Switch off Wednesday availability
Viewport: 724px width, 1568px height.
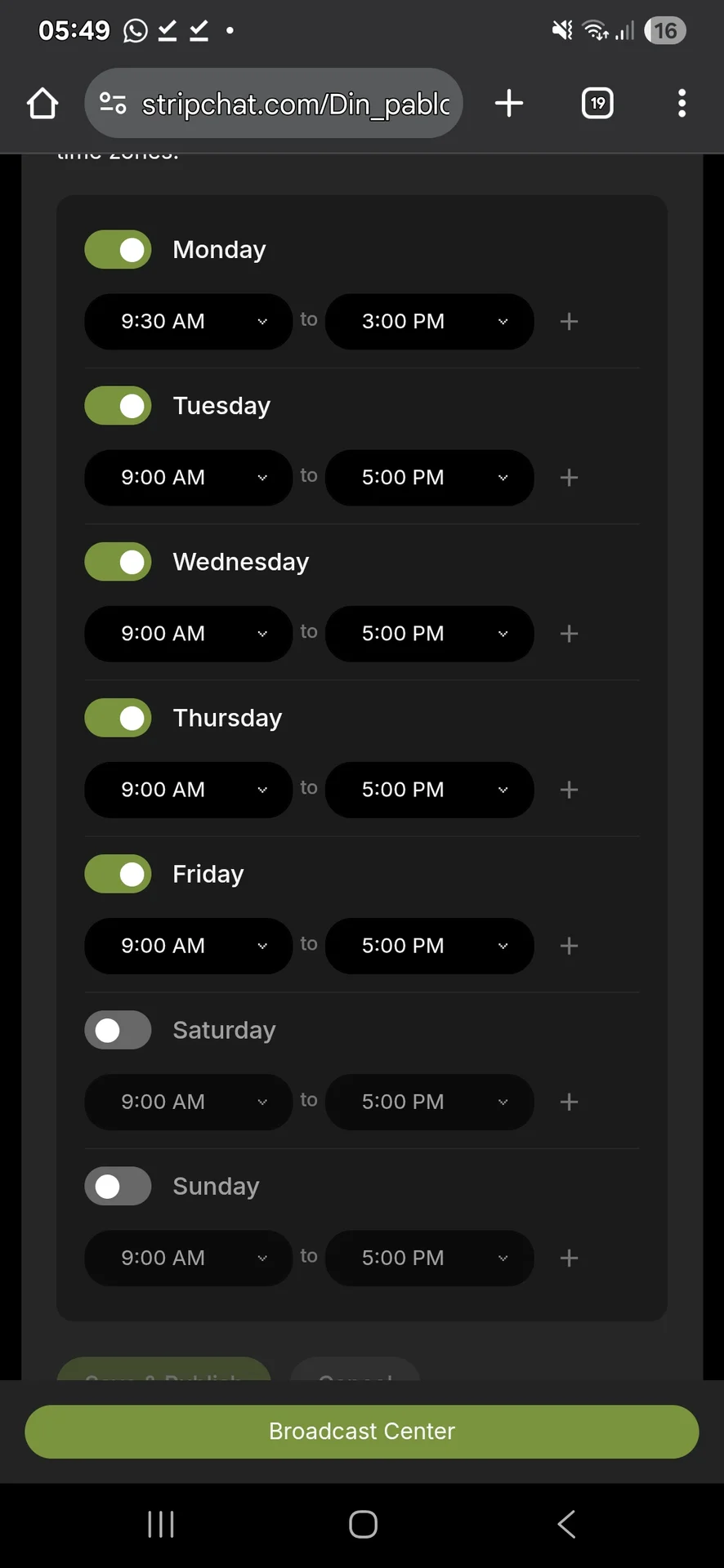[118, 562]
